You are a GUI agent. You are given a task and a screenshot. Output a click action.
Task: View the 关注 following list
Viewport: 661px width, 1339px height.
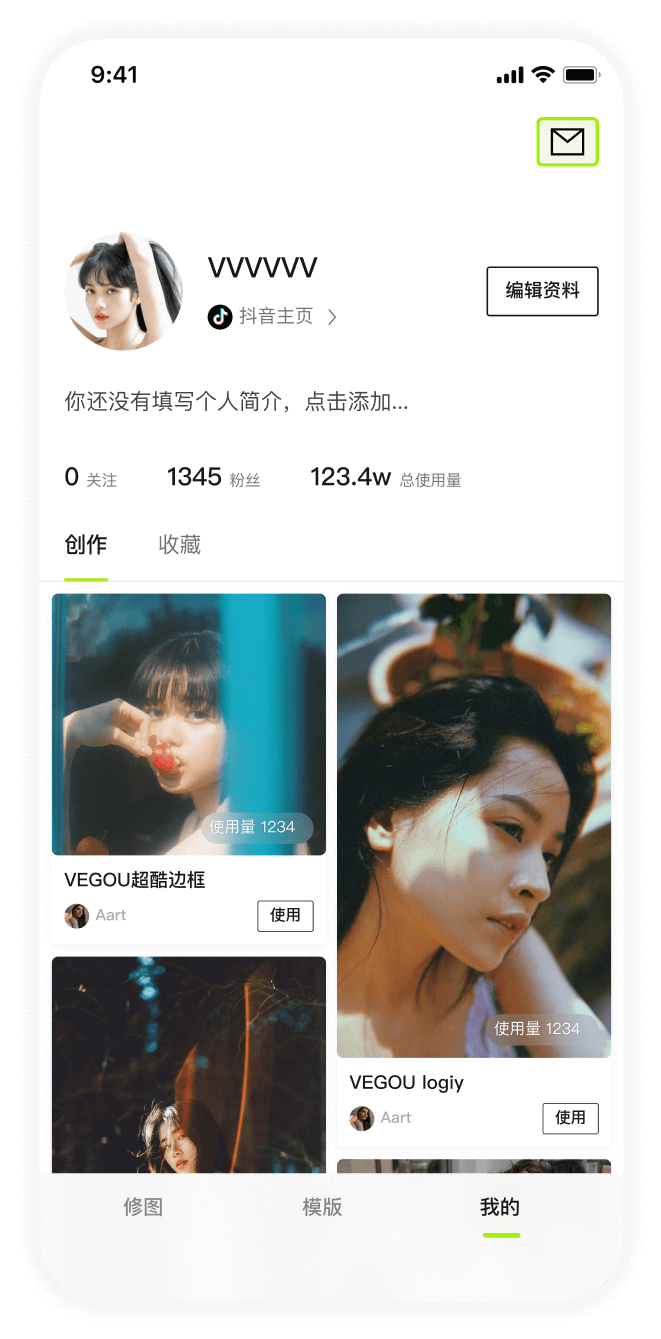pos(91,478)
